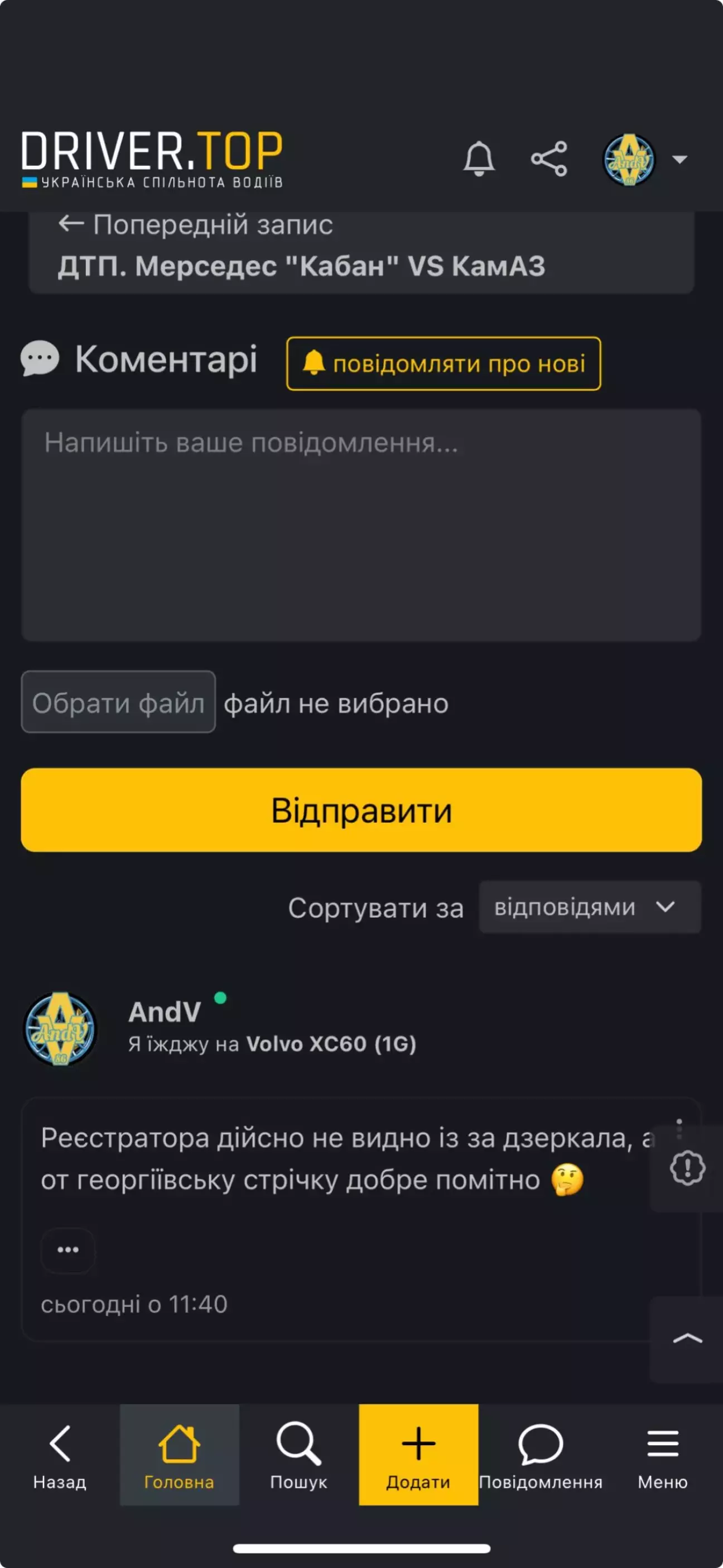Open AndV's profile from comment author name

click(x=165, y=1012)
